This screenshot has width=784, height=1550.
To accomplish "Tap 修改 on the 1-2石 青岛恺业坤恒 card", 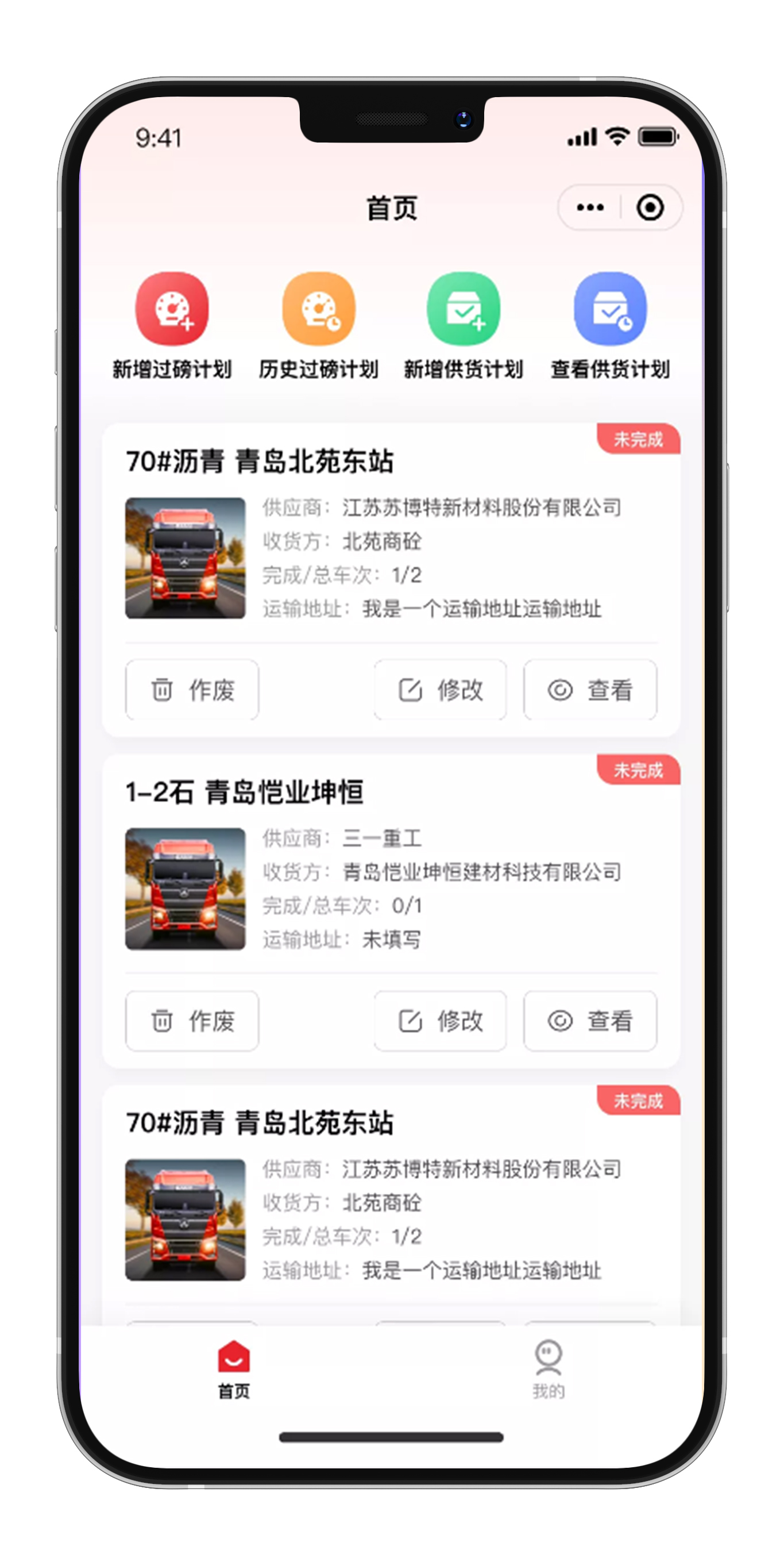I will point(440,1021).
